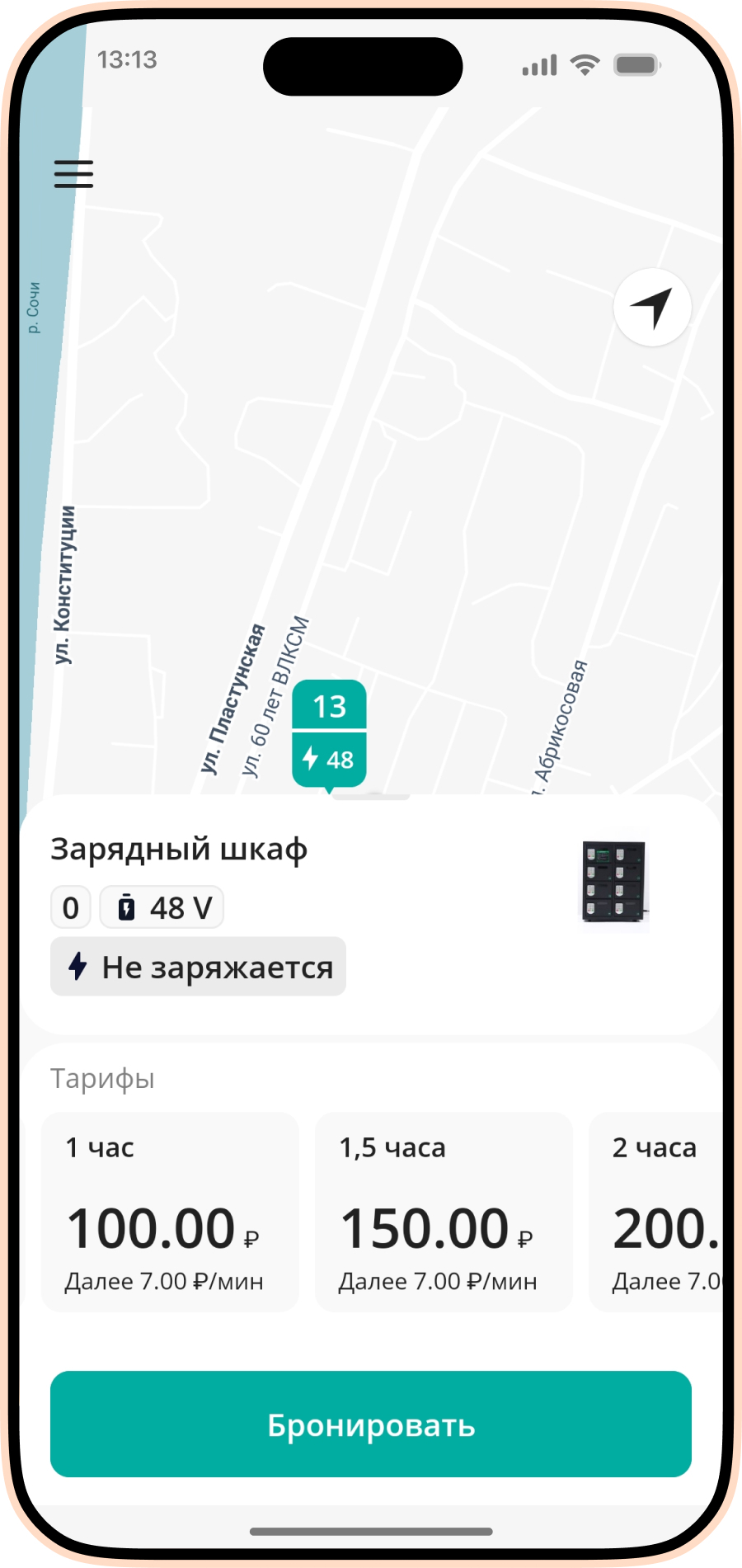This screenshot has width=742, height=1568.
Task: Open the Тарифы section header
Action: (x=102, y=1077)
